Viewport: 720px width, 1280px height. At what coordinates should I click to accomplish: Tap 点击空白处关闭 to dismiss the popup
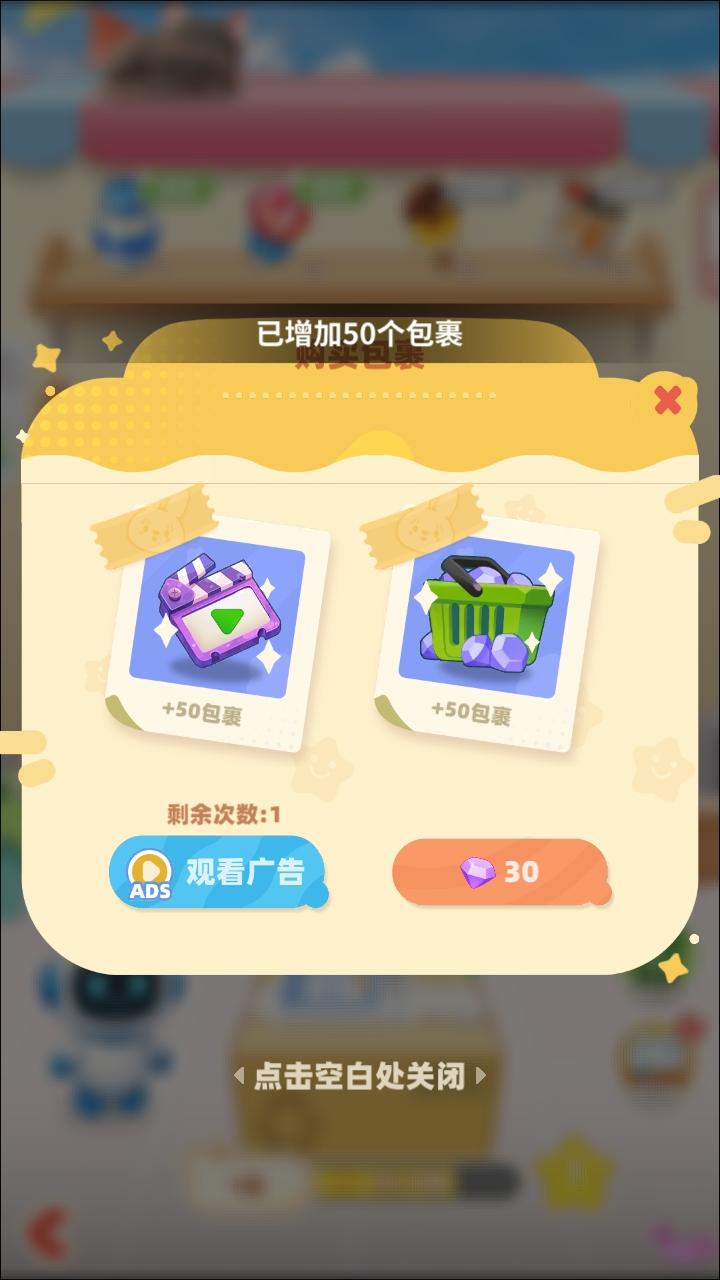point(360,1076)
